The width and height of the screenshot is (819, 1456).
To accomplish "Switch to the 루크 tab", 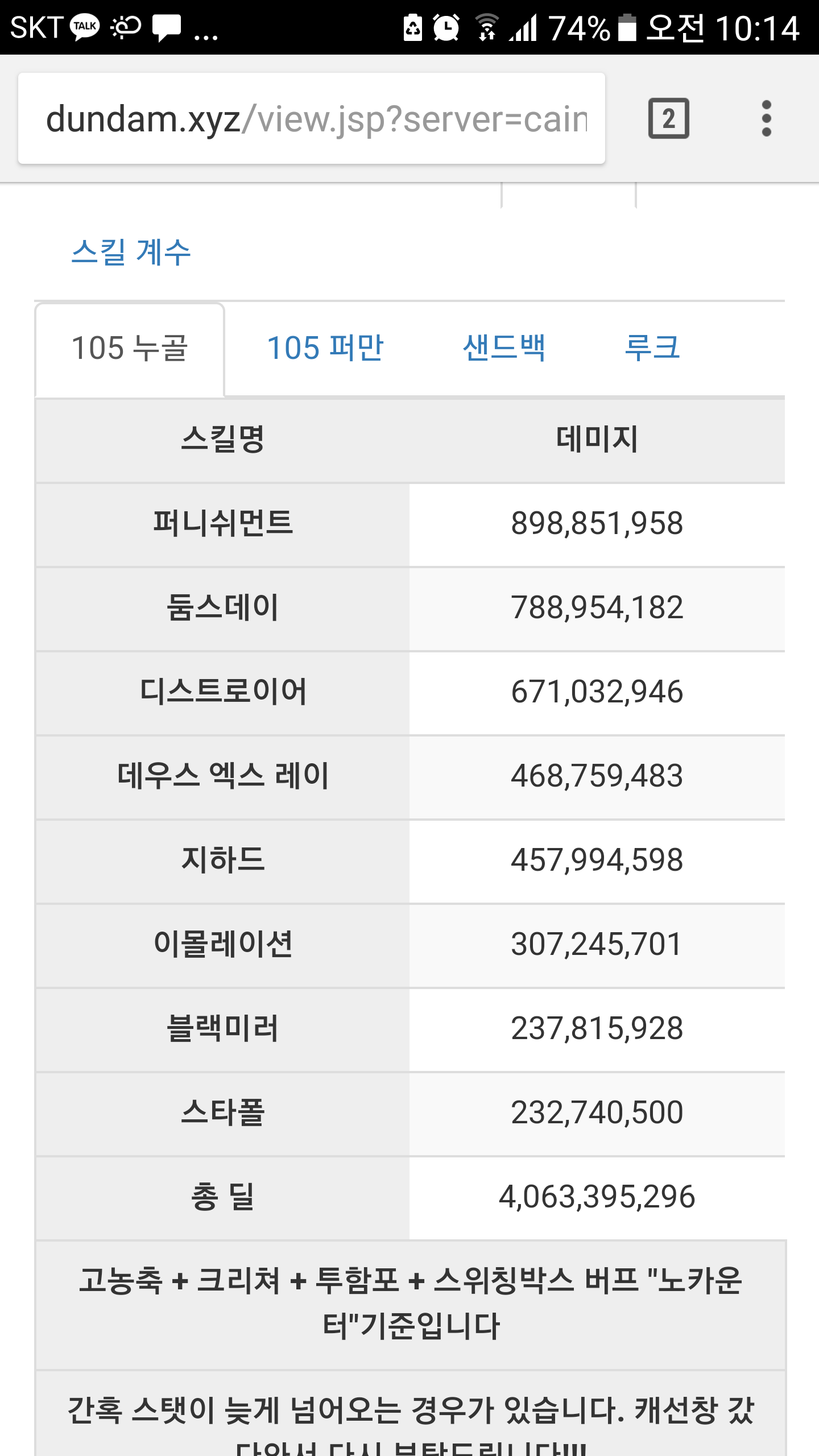I will (652, 348).
